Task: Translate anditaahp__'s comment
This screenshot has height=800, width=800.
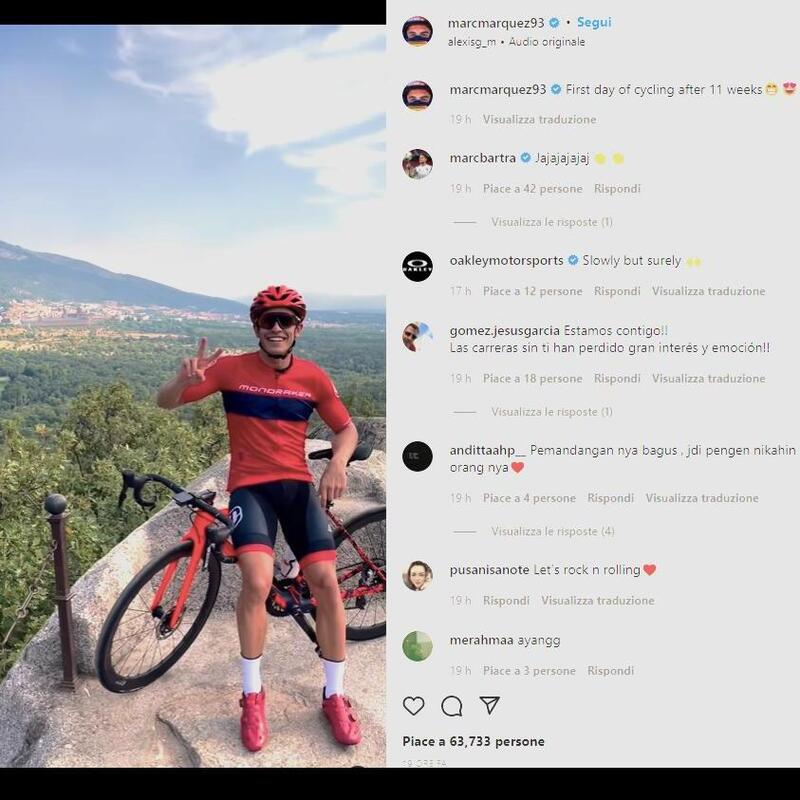Action: click(702, 498)
